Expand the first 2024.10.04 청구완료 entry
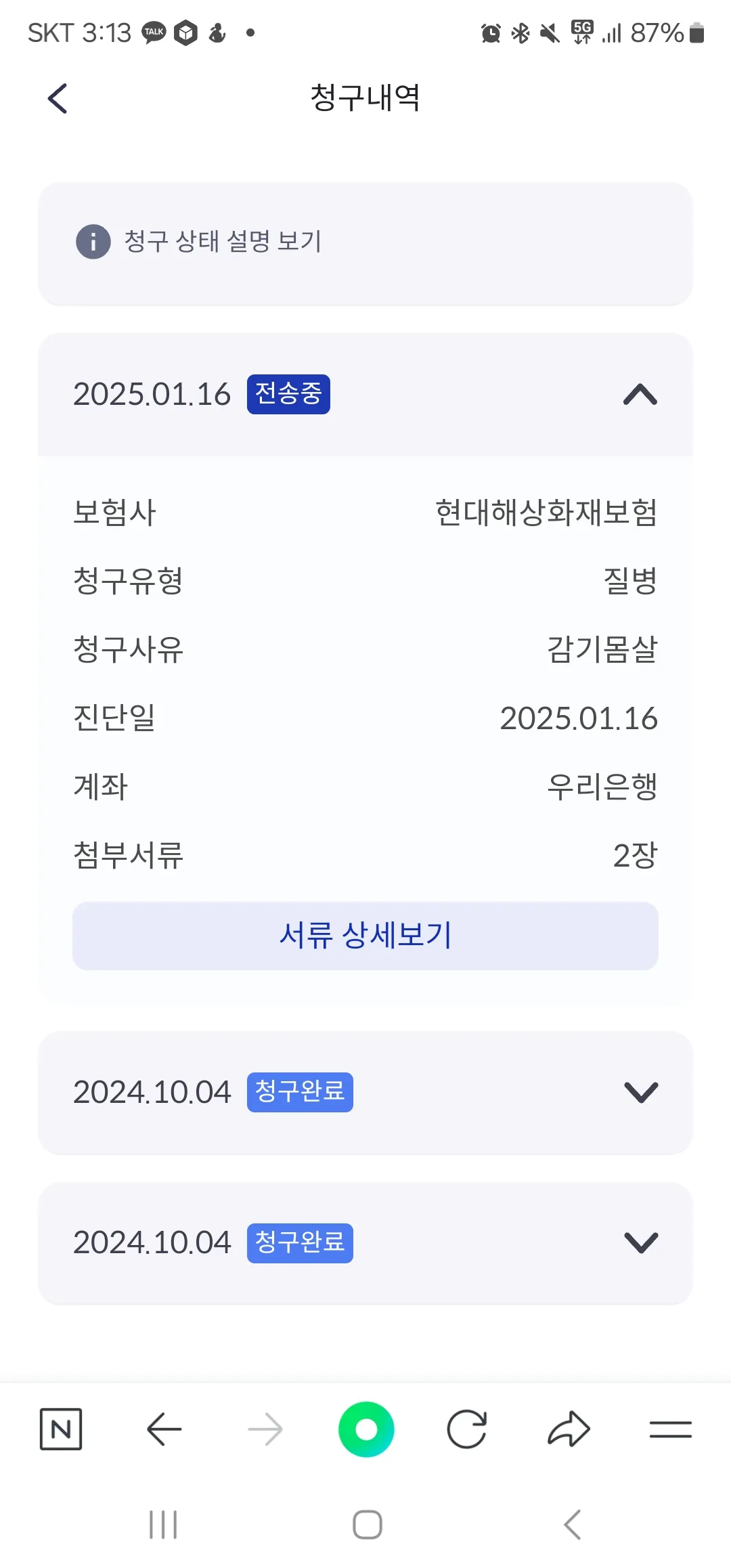Viewport: 731px width, 1568px height. (x=640, y=1091)
